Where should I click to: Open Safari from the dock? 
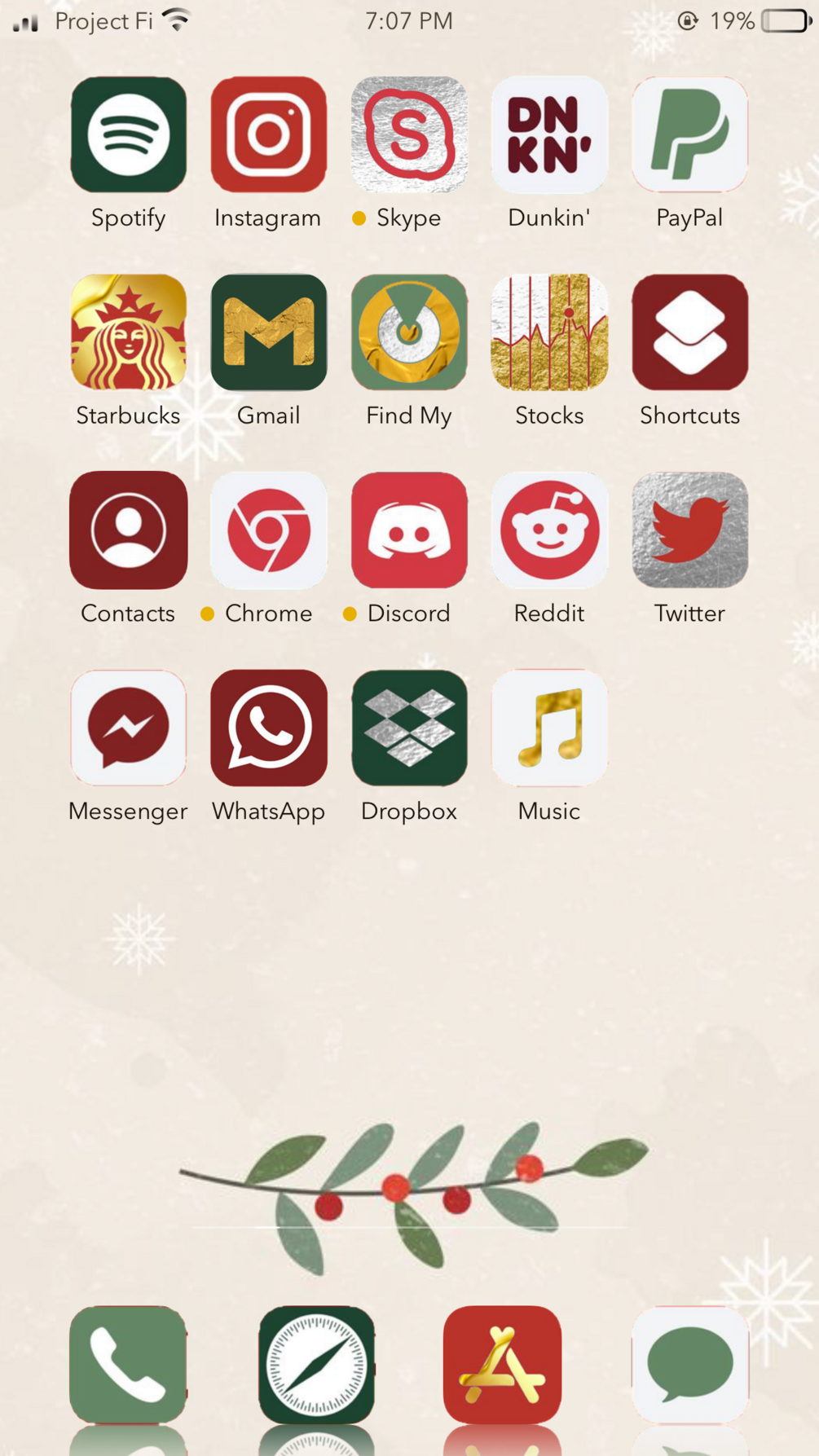point(316,1365)
